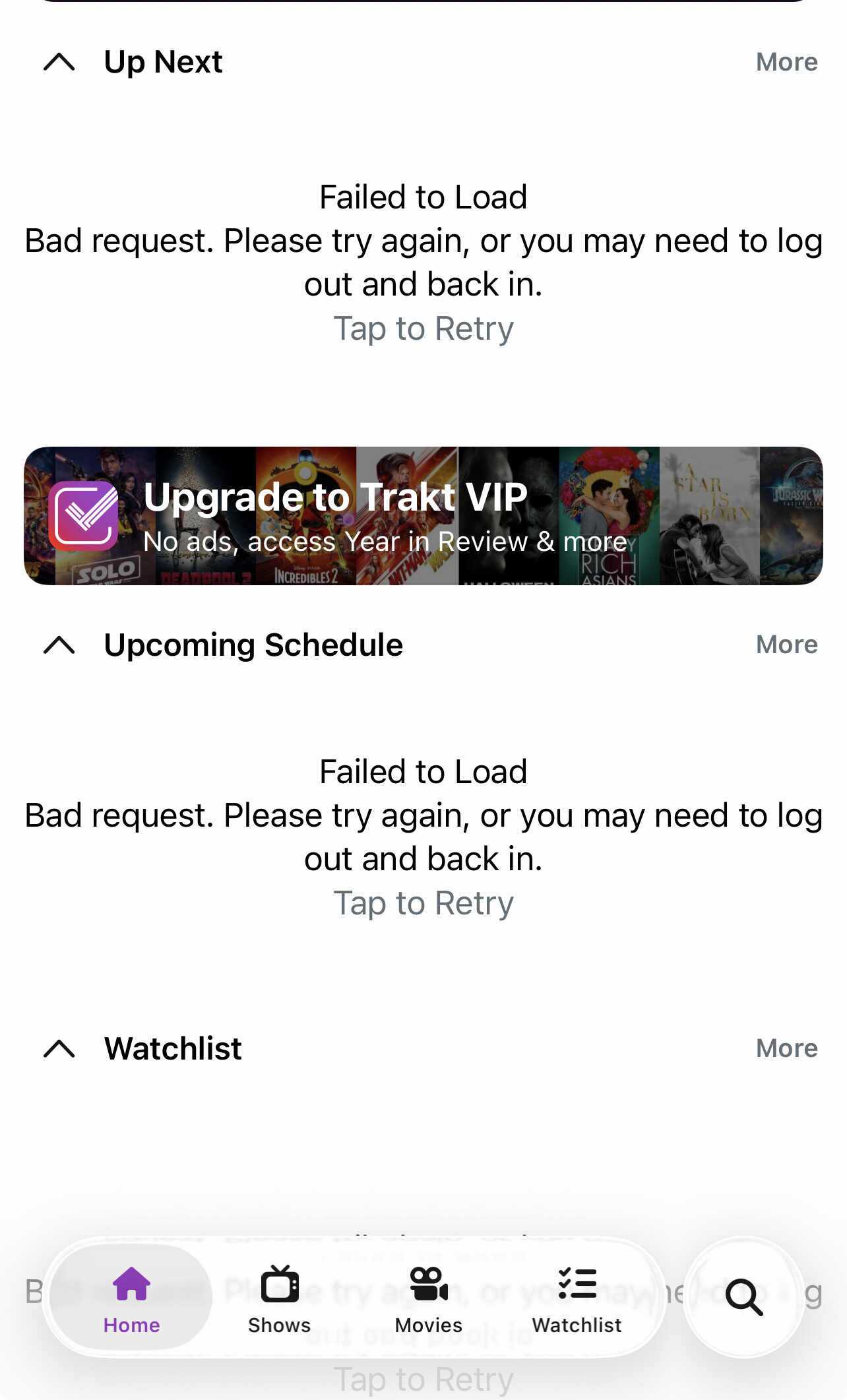This screenshot has height=1400, width=847.
Task: Tap to Retry loading Up Next
Action: click(423, 329)
